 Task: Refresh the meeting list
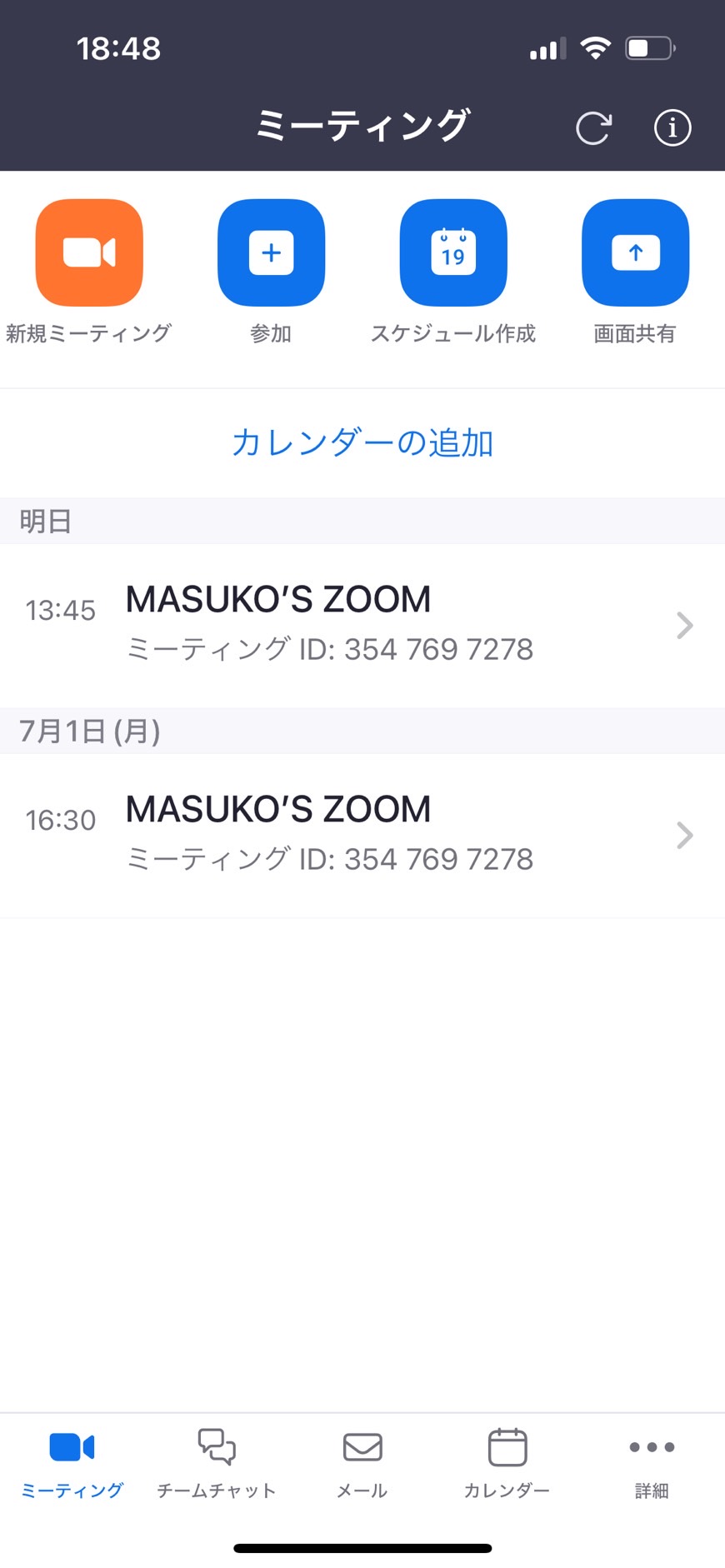(x=593, y=128)
